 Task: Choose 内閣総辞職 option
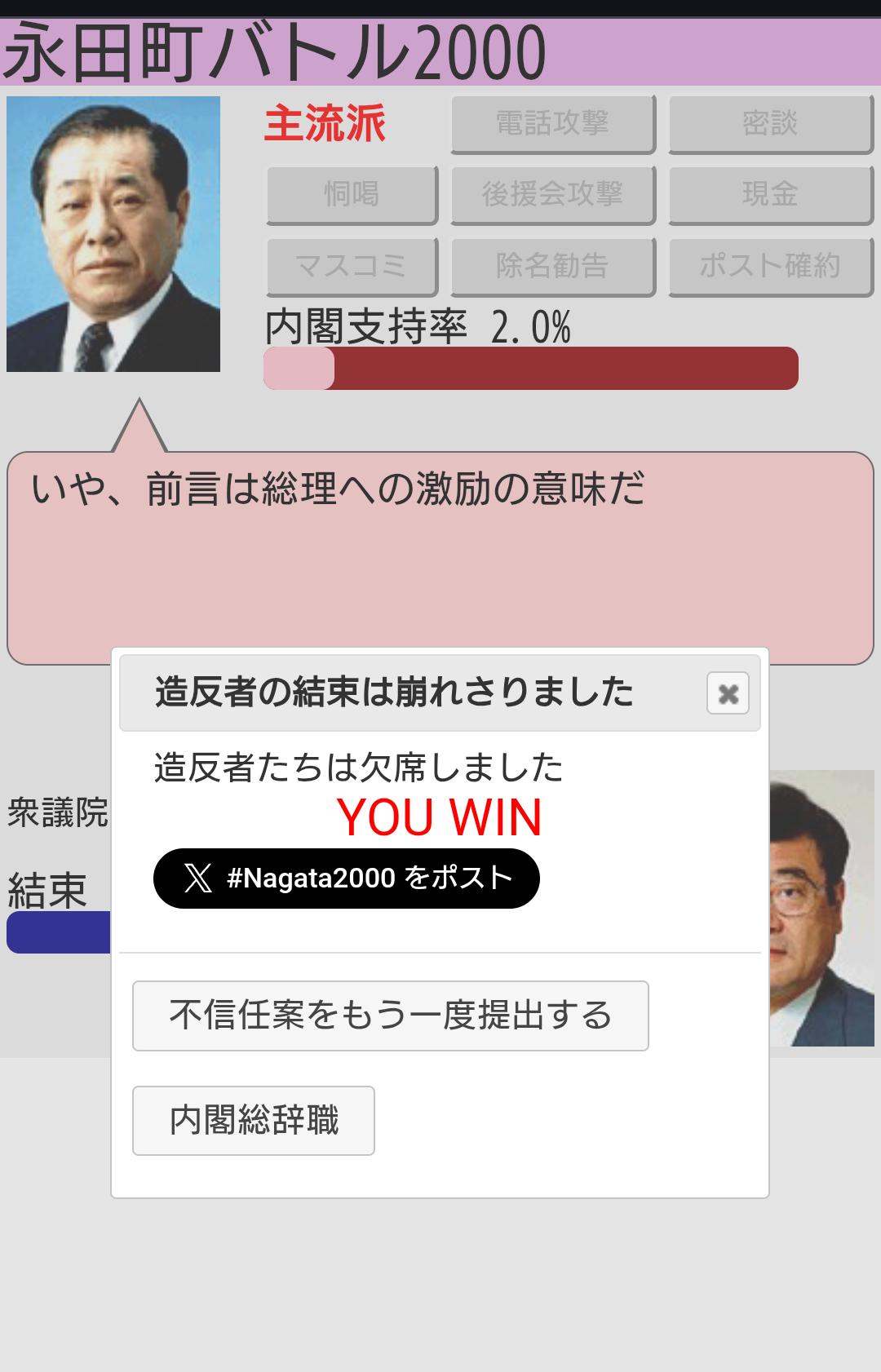point(254,1121)
